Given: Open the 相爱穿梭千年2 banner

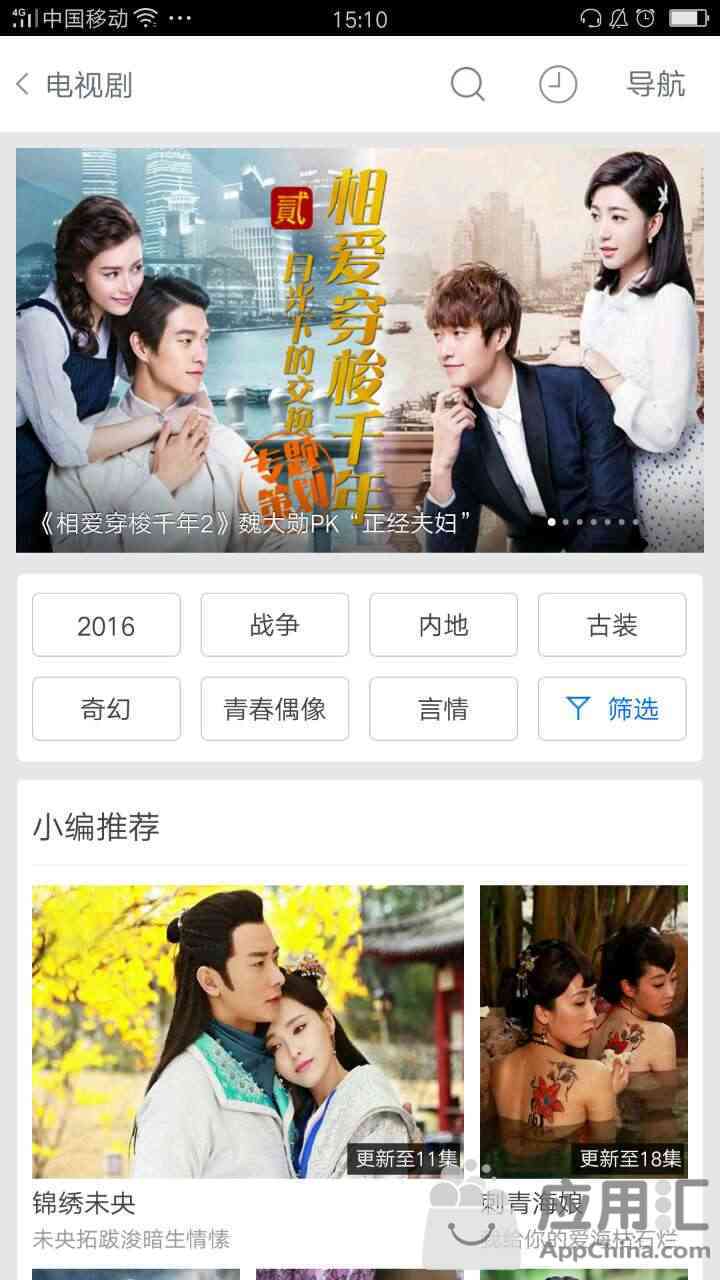Looking at the screenshot, I should coord(360,350).
